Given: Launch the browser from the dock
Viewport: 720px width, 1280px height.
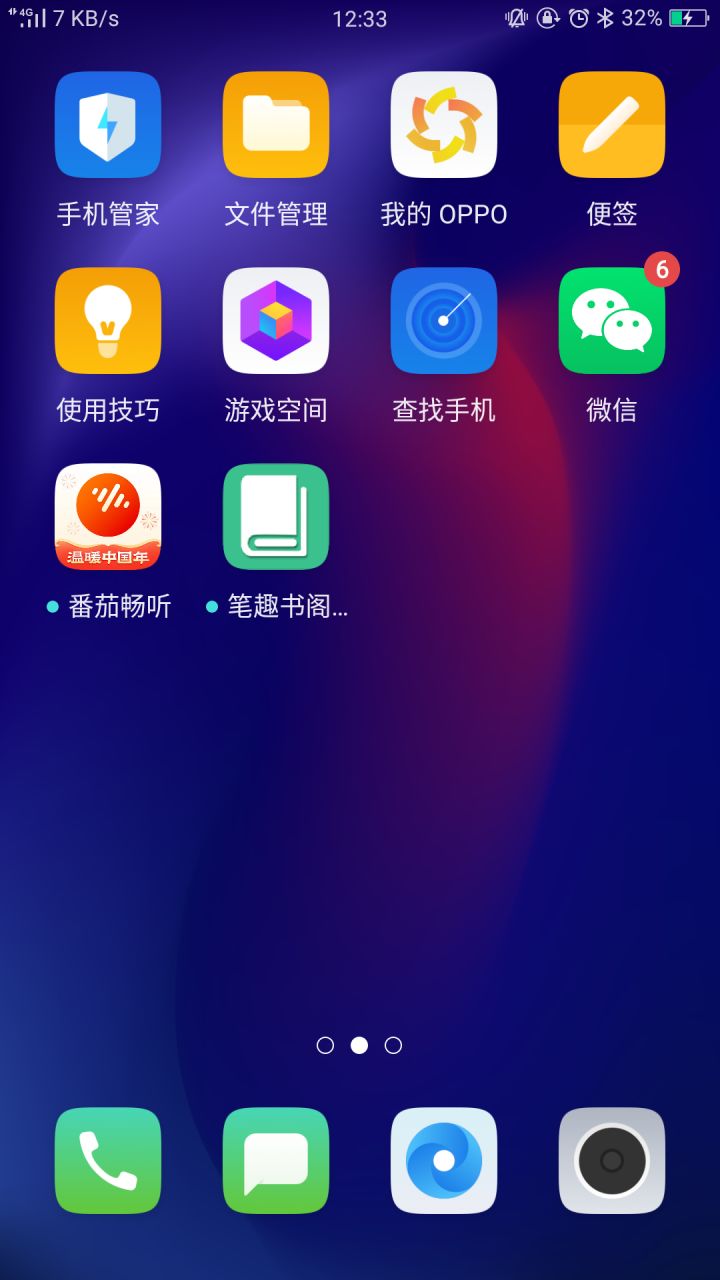Looking at the screenshot, I should [x=443, y=1161].
